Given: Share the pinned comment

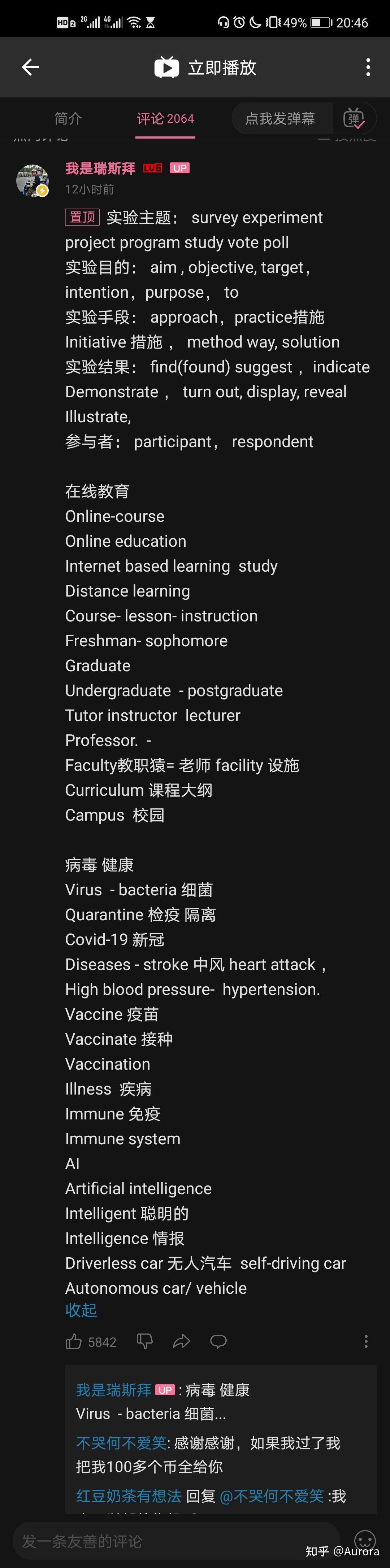Looking at the screenshot, I should pyautogui.click(x=182, y=1342).
